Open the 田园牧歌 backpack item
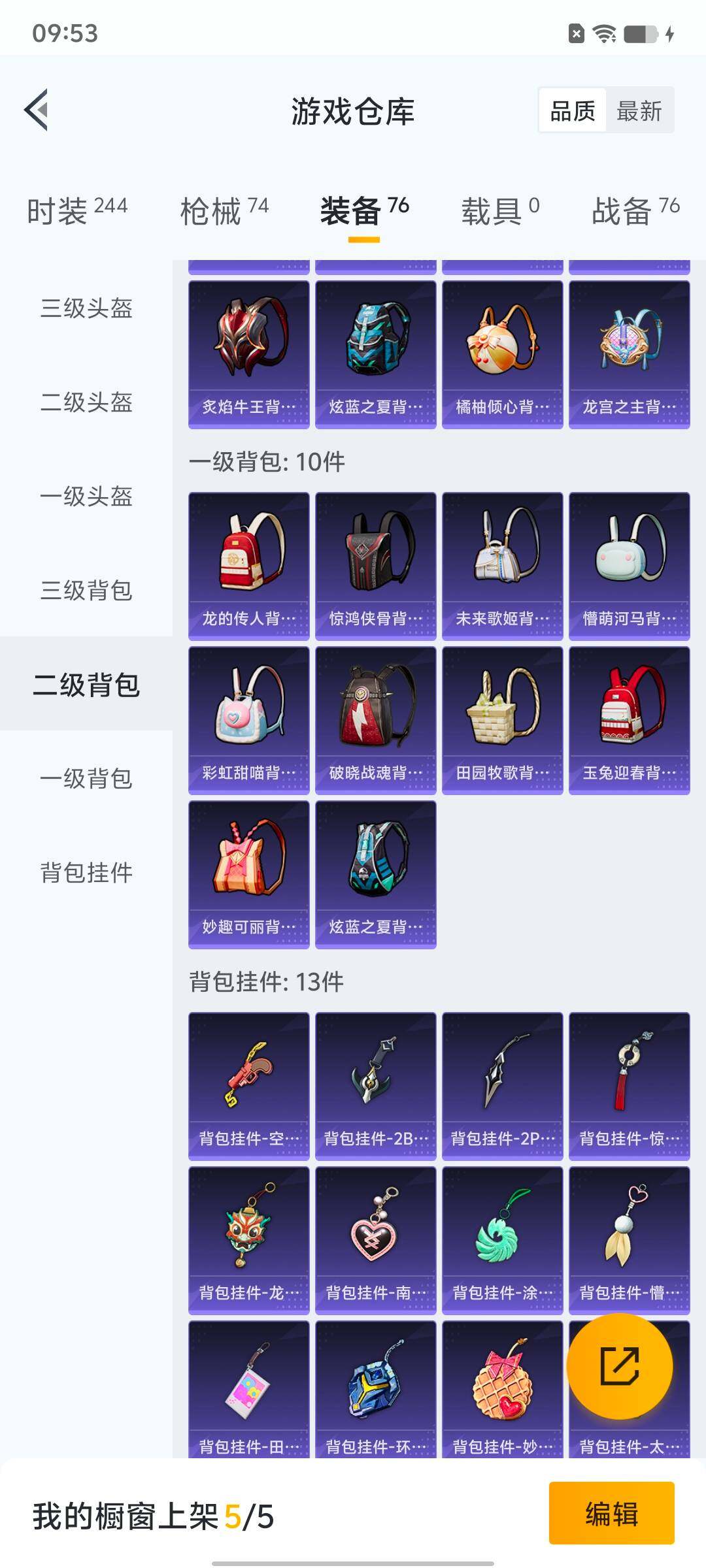 (x=502, y=720)
